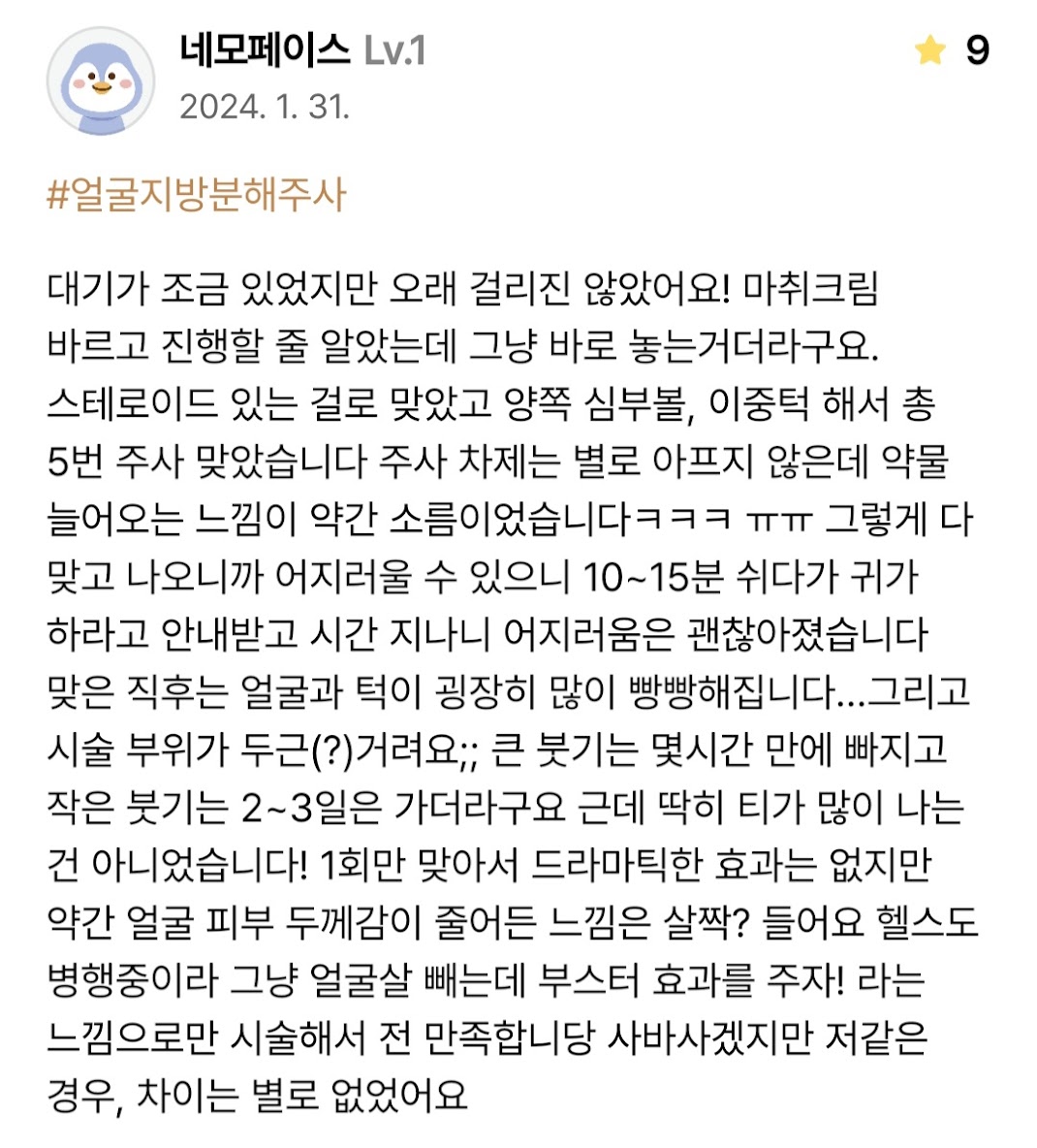Open the #얼굴지방분해주사 hashtag
This screenshot has height=1148, width=1037.
click(197, 195)
